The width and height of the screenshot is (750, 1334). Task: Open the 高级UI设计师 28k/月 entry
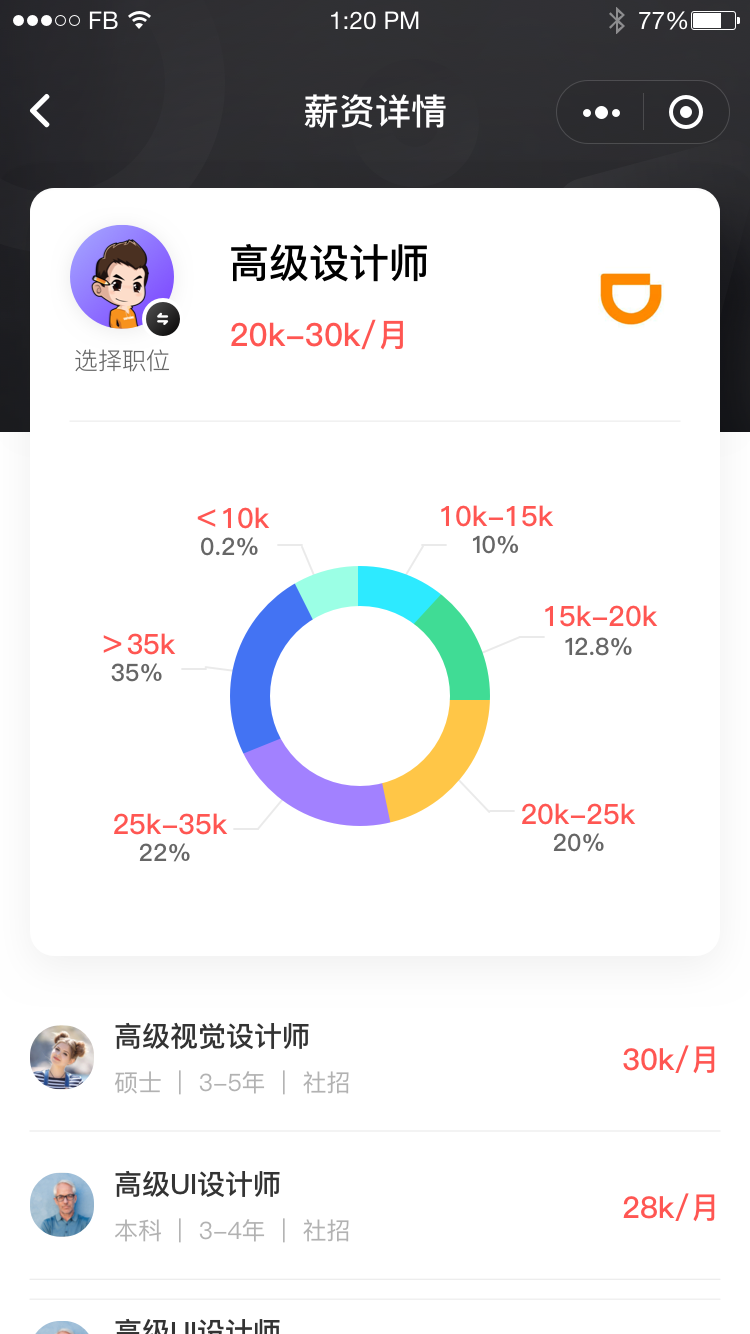(375, 1206)
